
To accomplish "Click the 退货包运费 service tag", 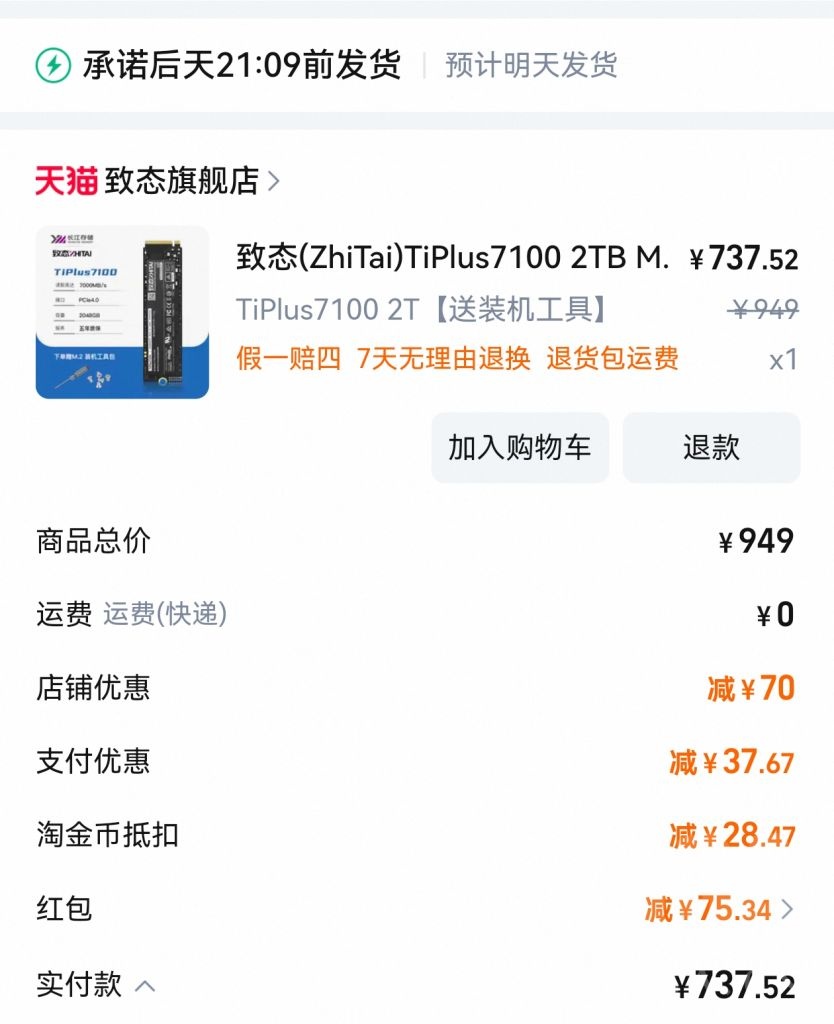I will coord(615,357).
